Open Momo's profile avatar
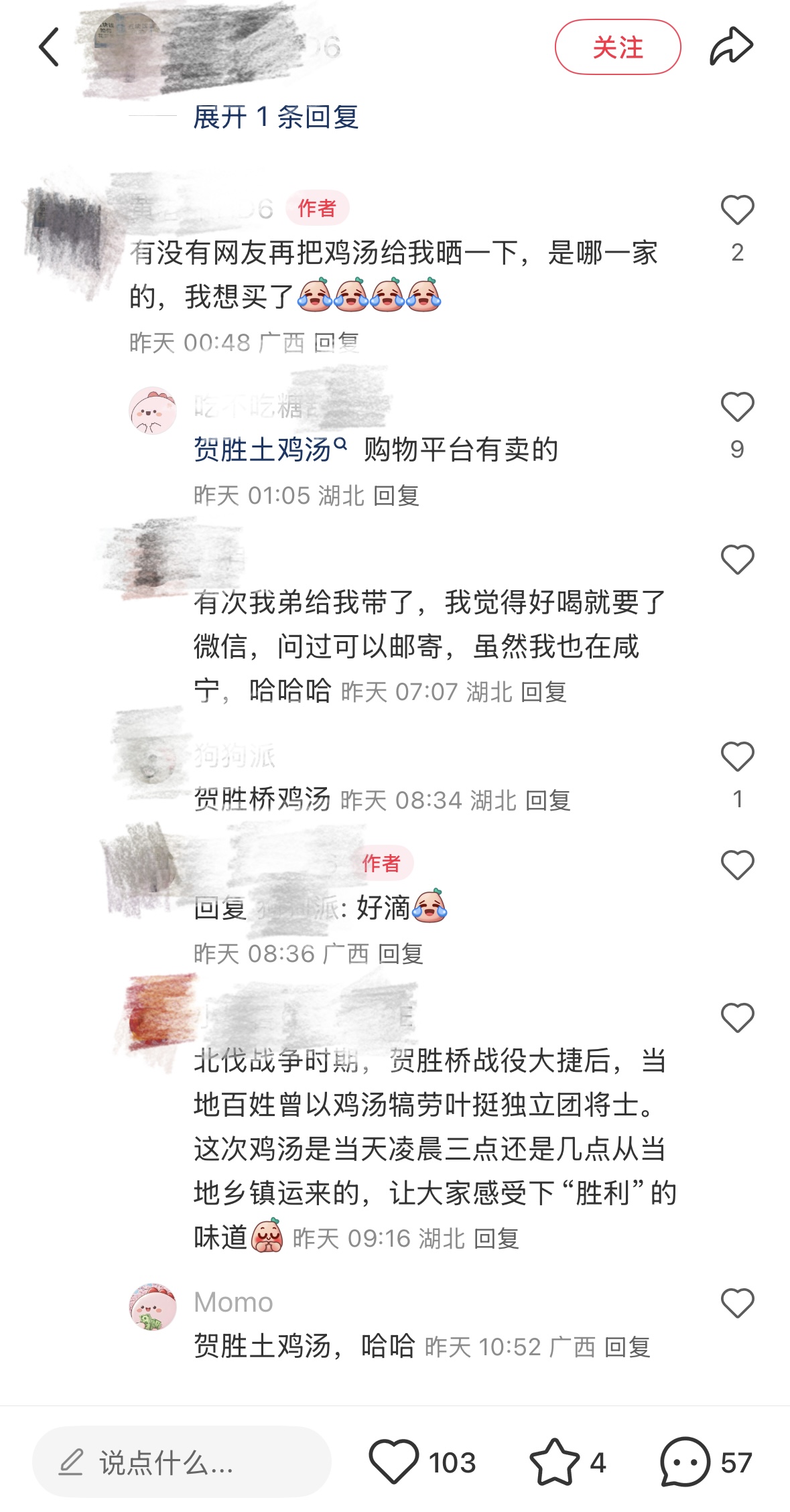The height and width of the screenshot is (1512, 790). [153, 1307]
